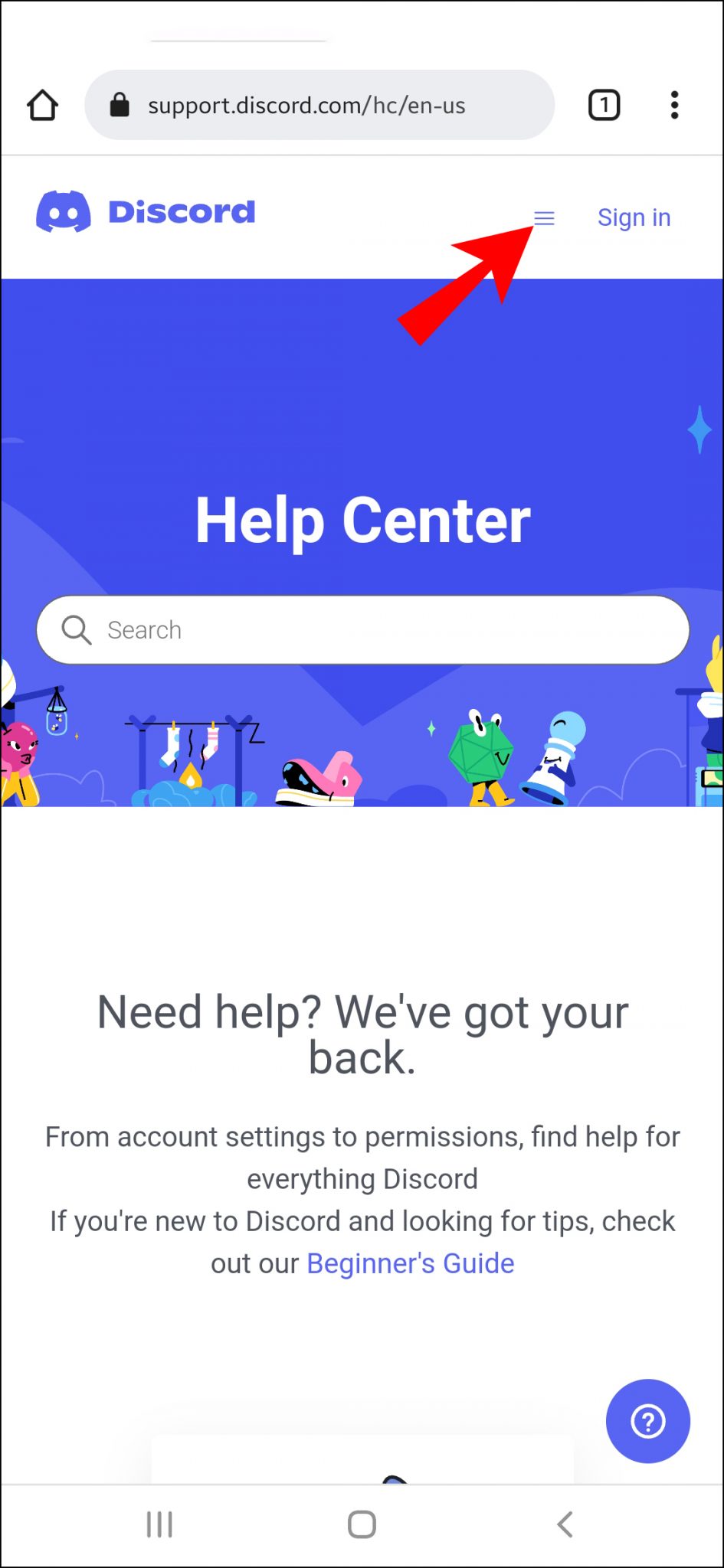Tap the Android home circle button

coord(362,1524)
